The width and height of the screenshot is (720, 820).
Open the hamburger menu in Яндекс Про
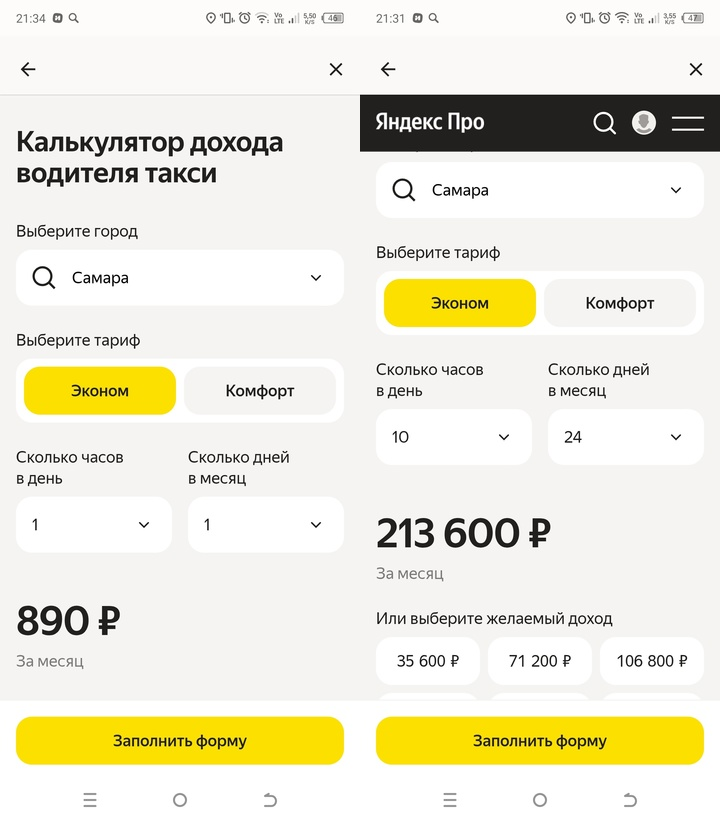pyautogui.click(x=688, y=123)
